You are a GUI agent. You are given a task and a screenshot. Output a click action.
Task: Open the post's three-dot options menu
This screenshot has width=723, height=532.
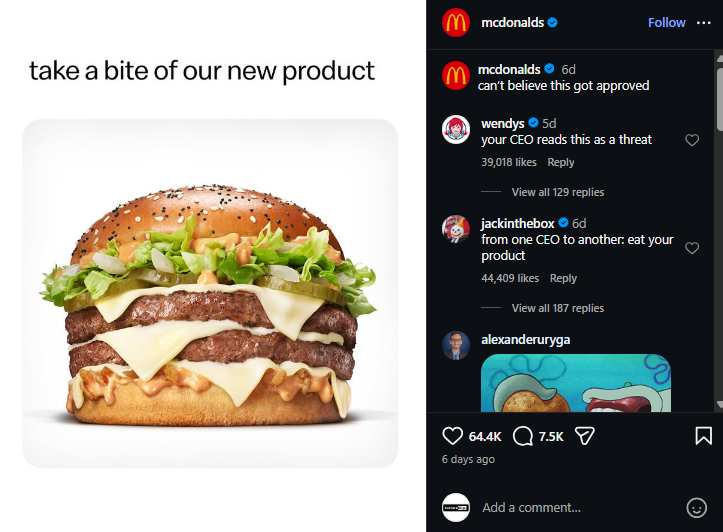(703, 22)
